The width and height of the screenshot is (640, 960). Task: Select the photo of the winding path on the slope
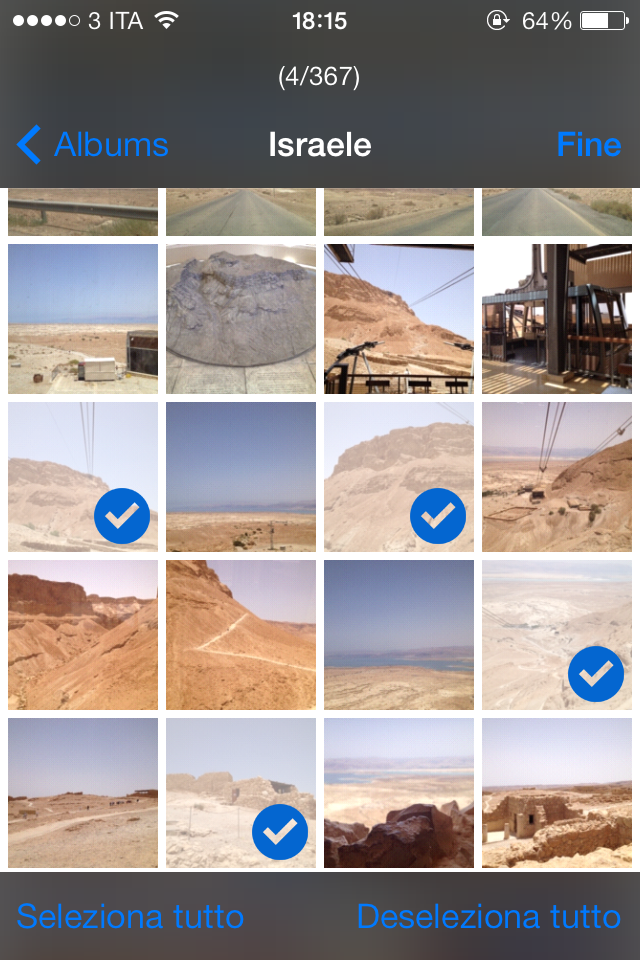[241, 635]
